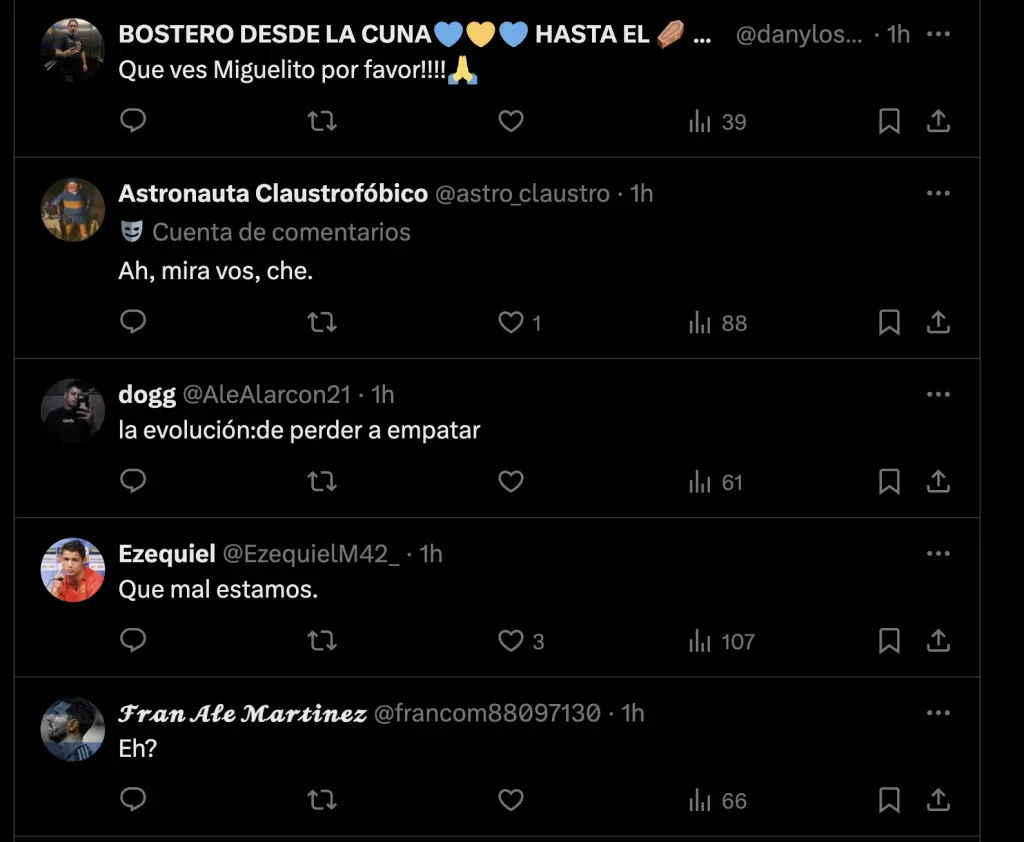Share Fran Ale Martinez's 'Eh?' post
Viewport: 1024px width, 842px height.
pos(938,800)
